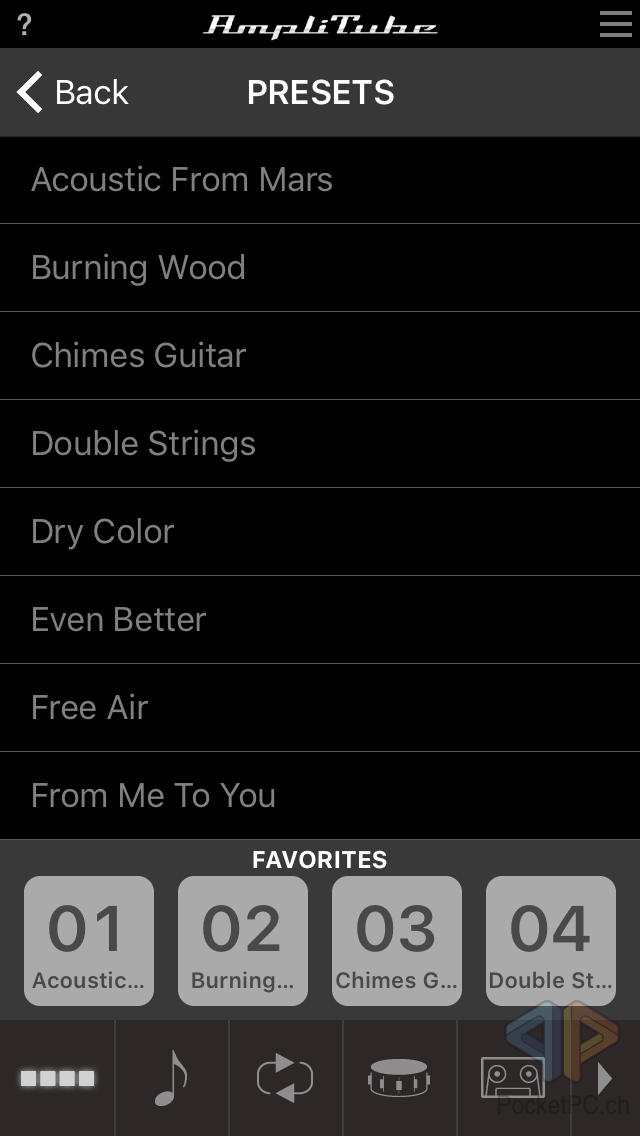Switch to favorite slot 04 Double St
The height and width of the screenshot is (1136, 640).
[x=551, y=941]
